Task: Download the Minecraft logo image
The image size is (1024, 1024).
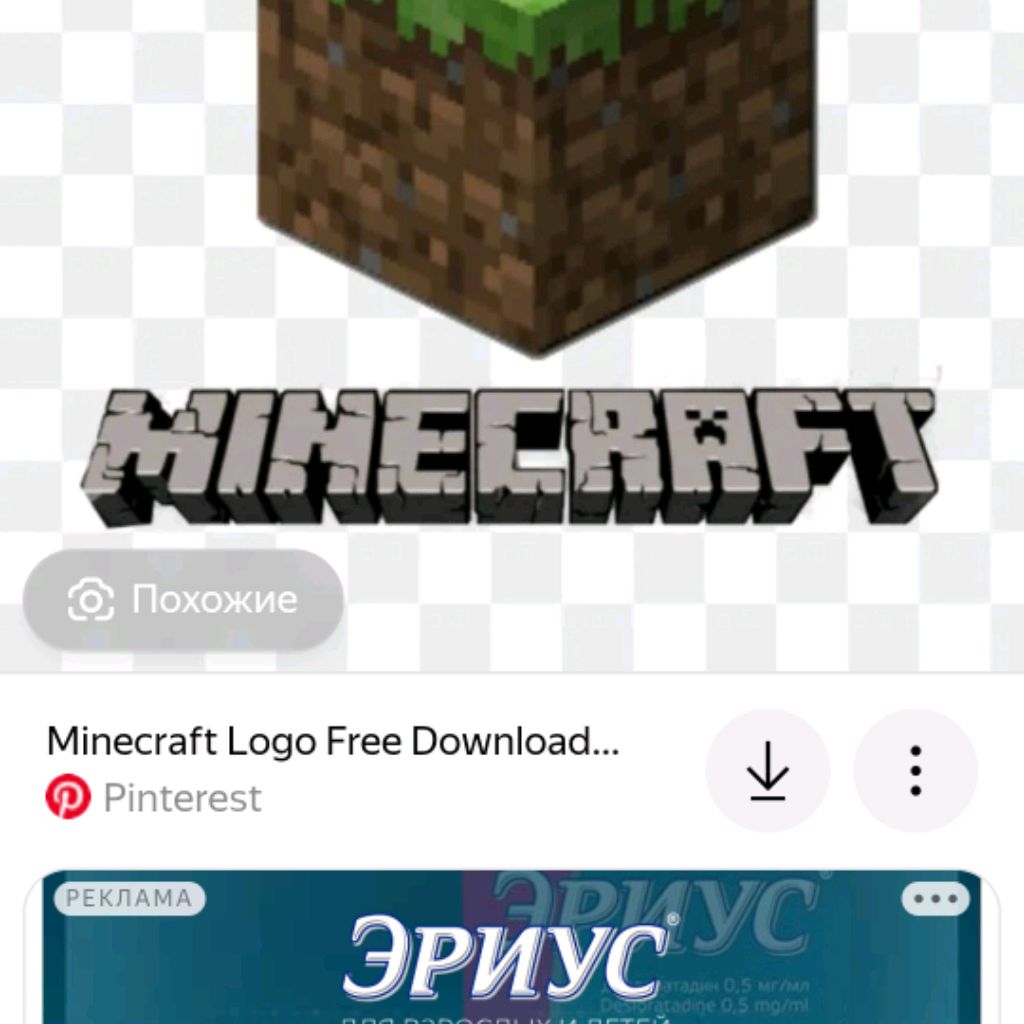Action: [767, 771]
